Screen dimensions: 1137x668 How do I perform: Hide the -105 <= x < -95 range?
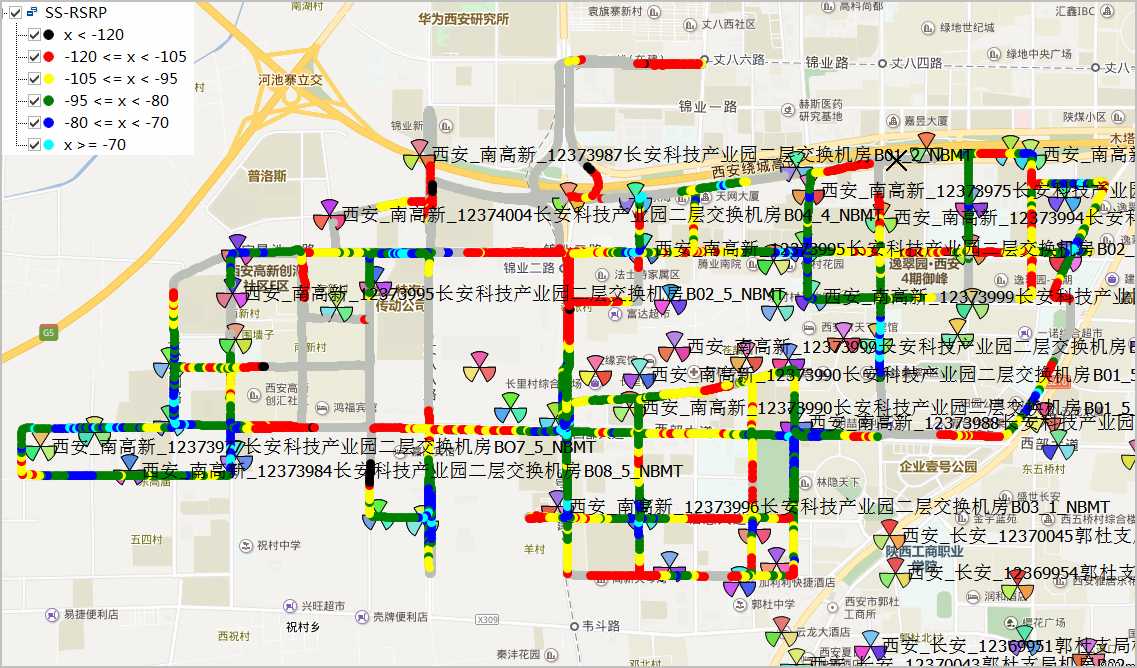pyautogui.click(x=34, y=79)
